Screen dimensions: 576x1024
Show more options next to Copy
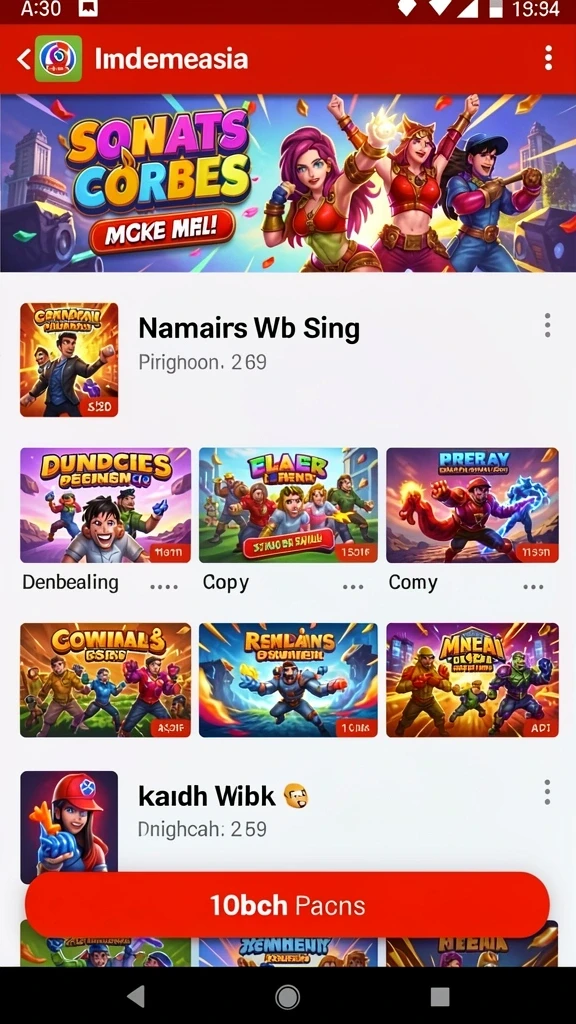(353, 586)
